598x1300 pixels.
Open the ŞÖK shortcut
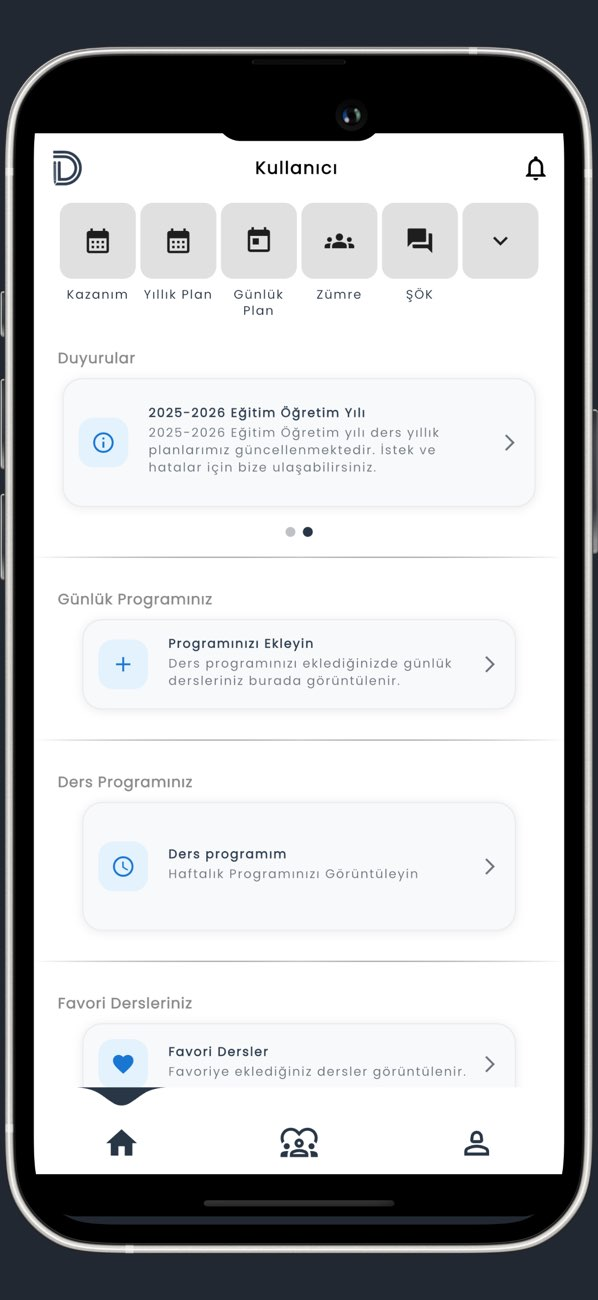point(420,241)
